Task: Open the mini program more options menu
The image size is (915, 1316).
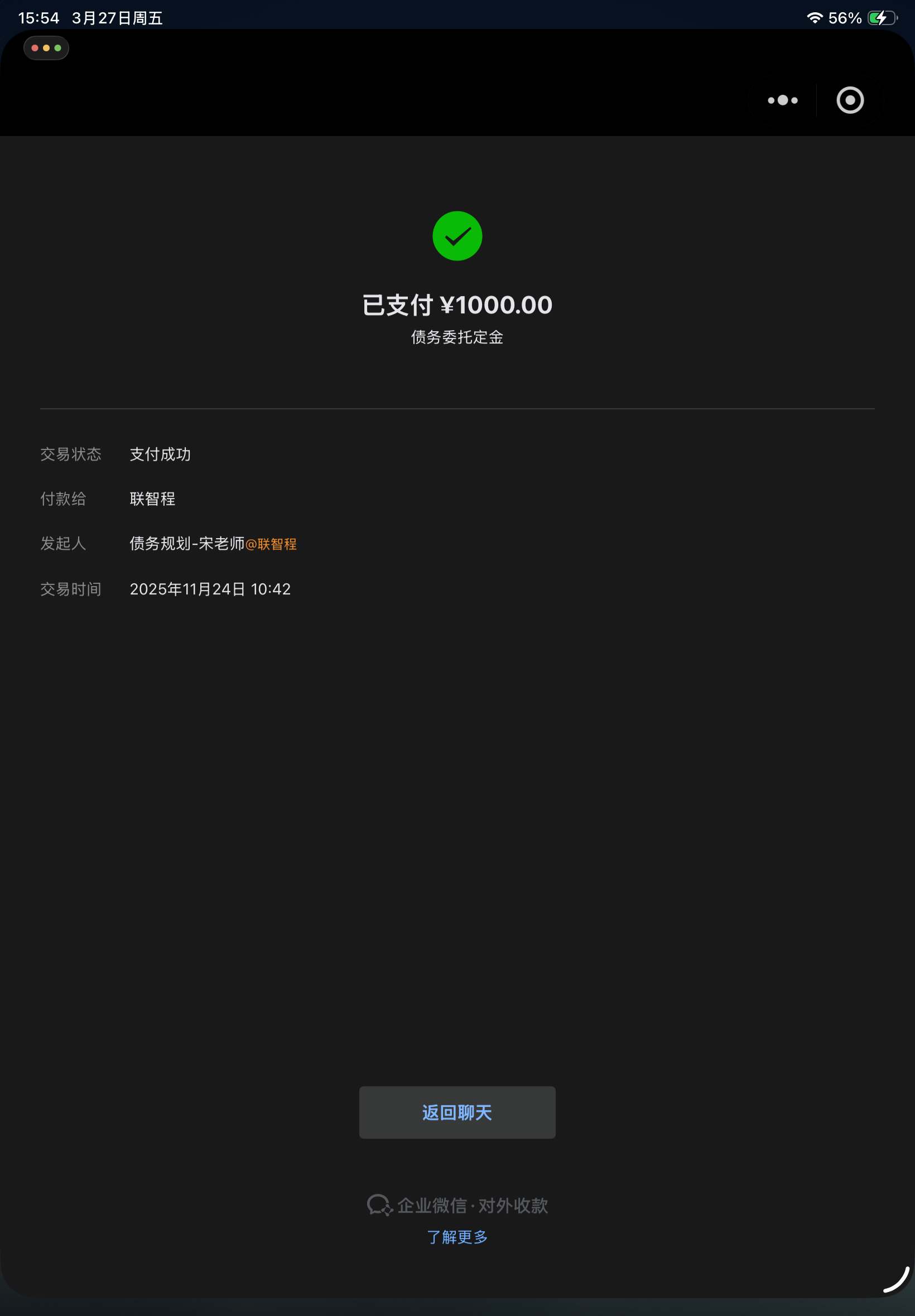Action: pos(783,100)
